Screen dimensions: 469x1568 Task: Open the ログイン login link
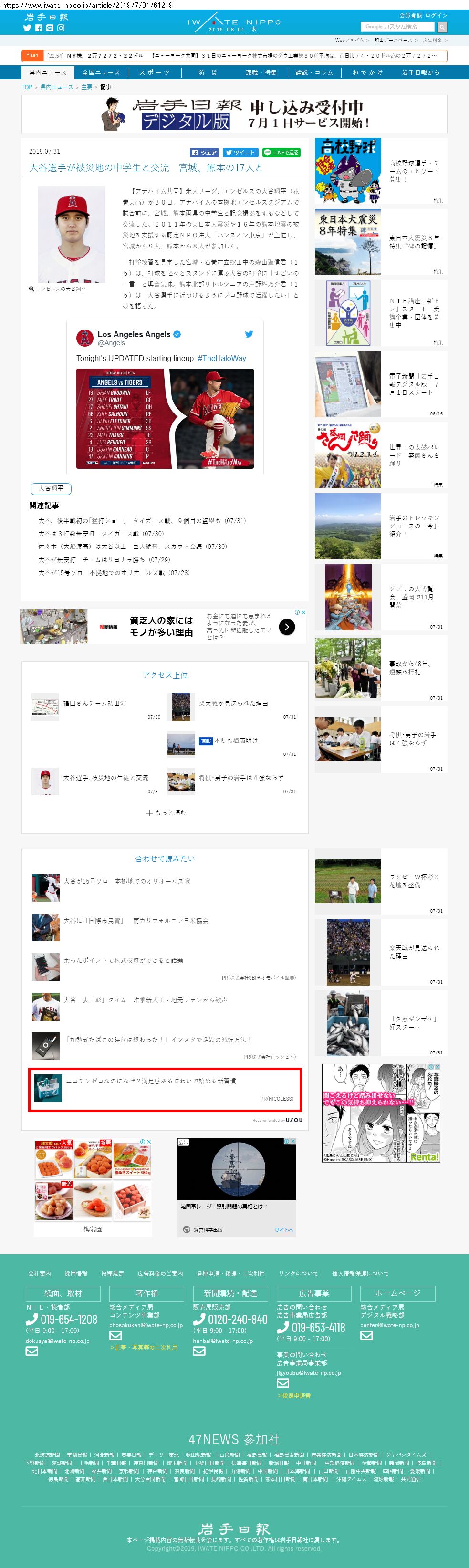(x=436, y=15)
